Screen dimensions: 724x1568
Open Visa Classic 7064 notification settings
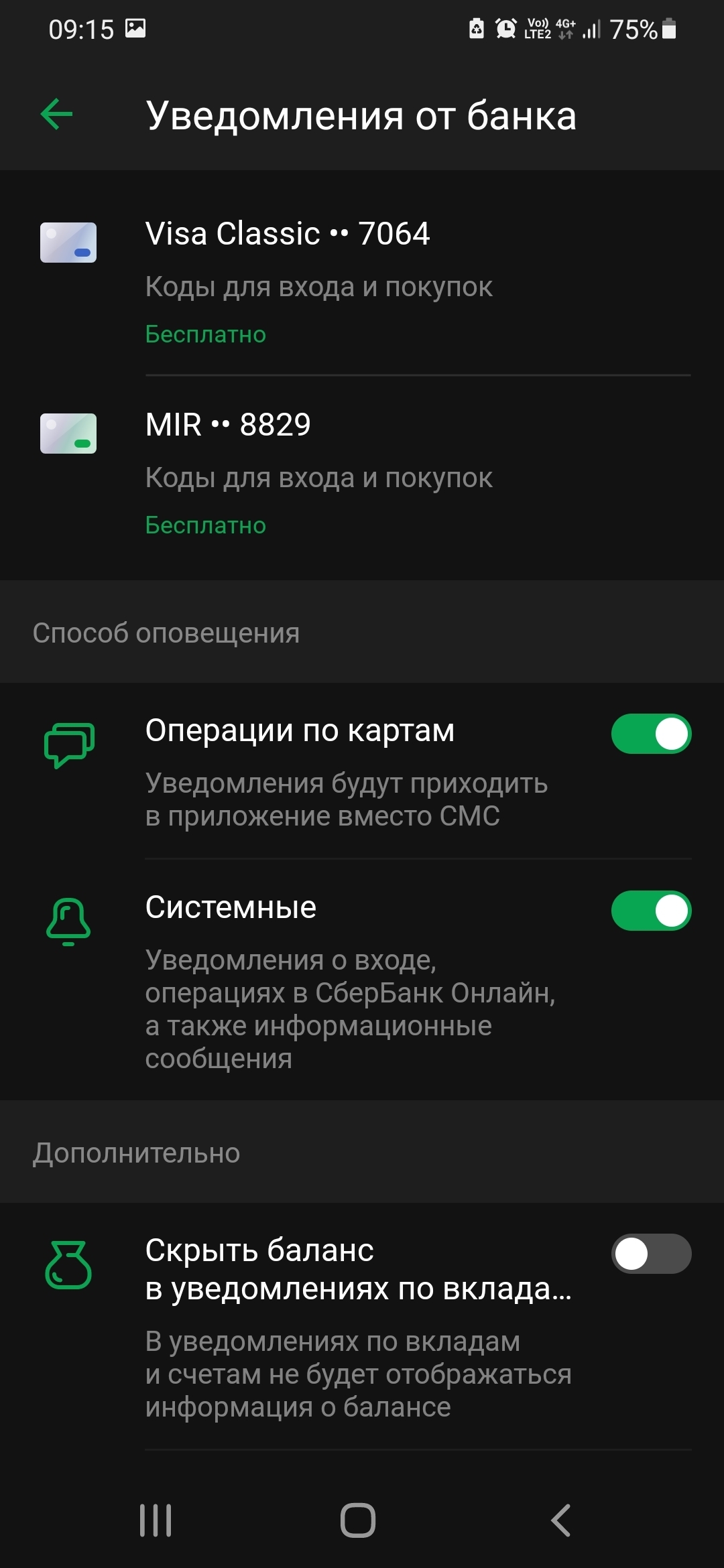(362, 281)
